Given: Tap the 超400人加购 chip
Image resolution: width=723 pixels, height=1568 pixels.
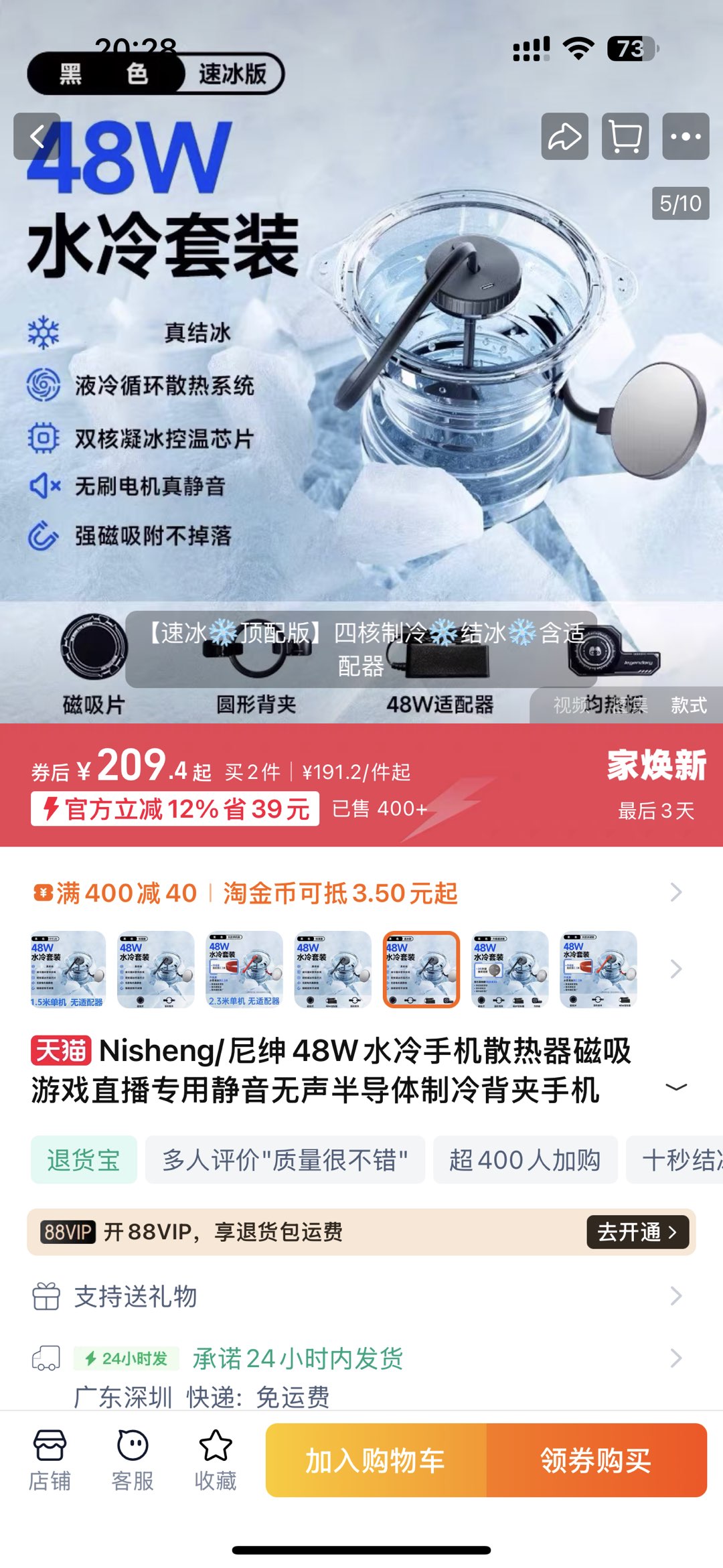Looking at the screenshot, I should tap(525, 1160).
